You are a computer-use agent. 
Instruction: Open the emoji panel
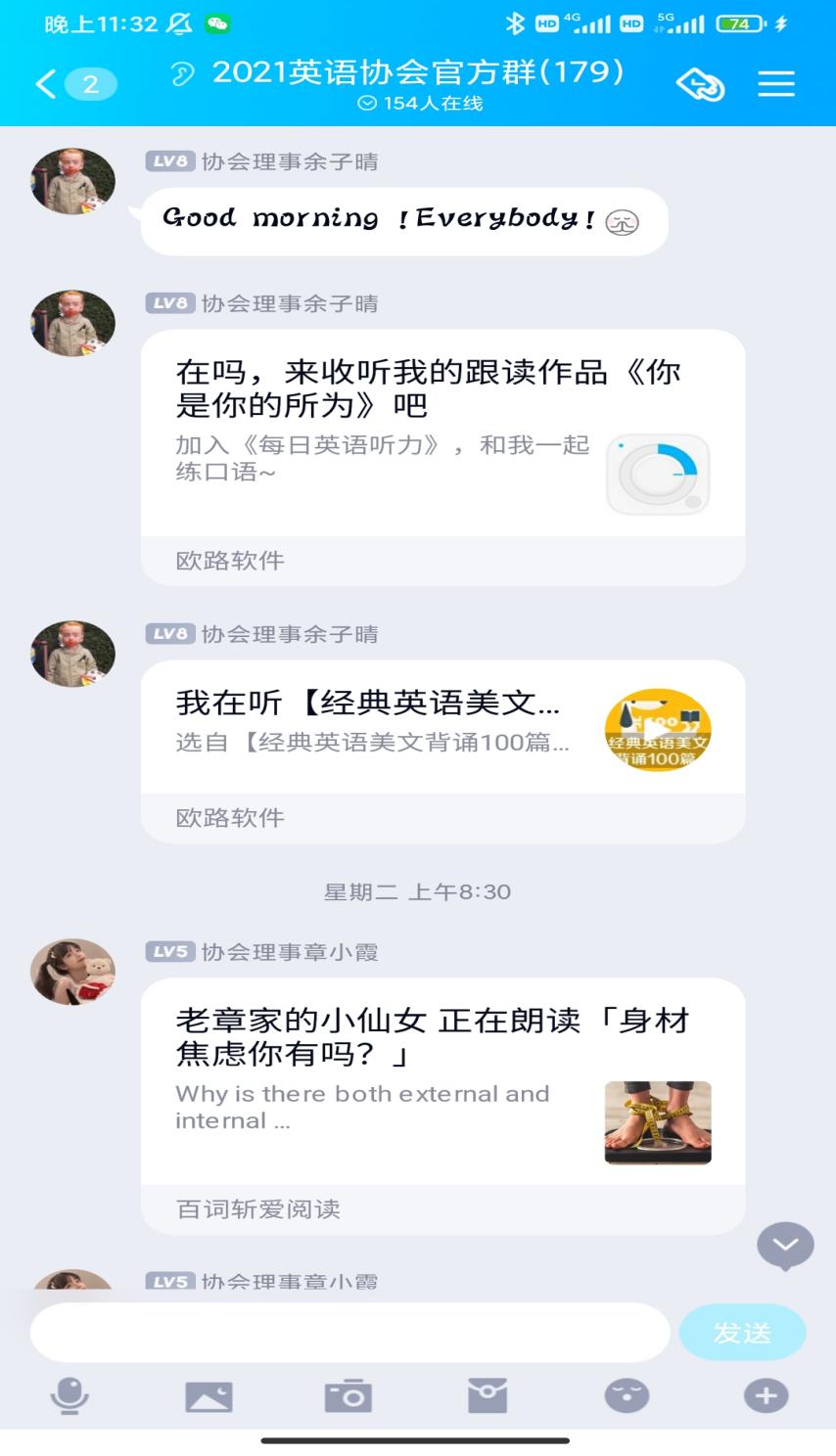(x=627, y=1396)
